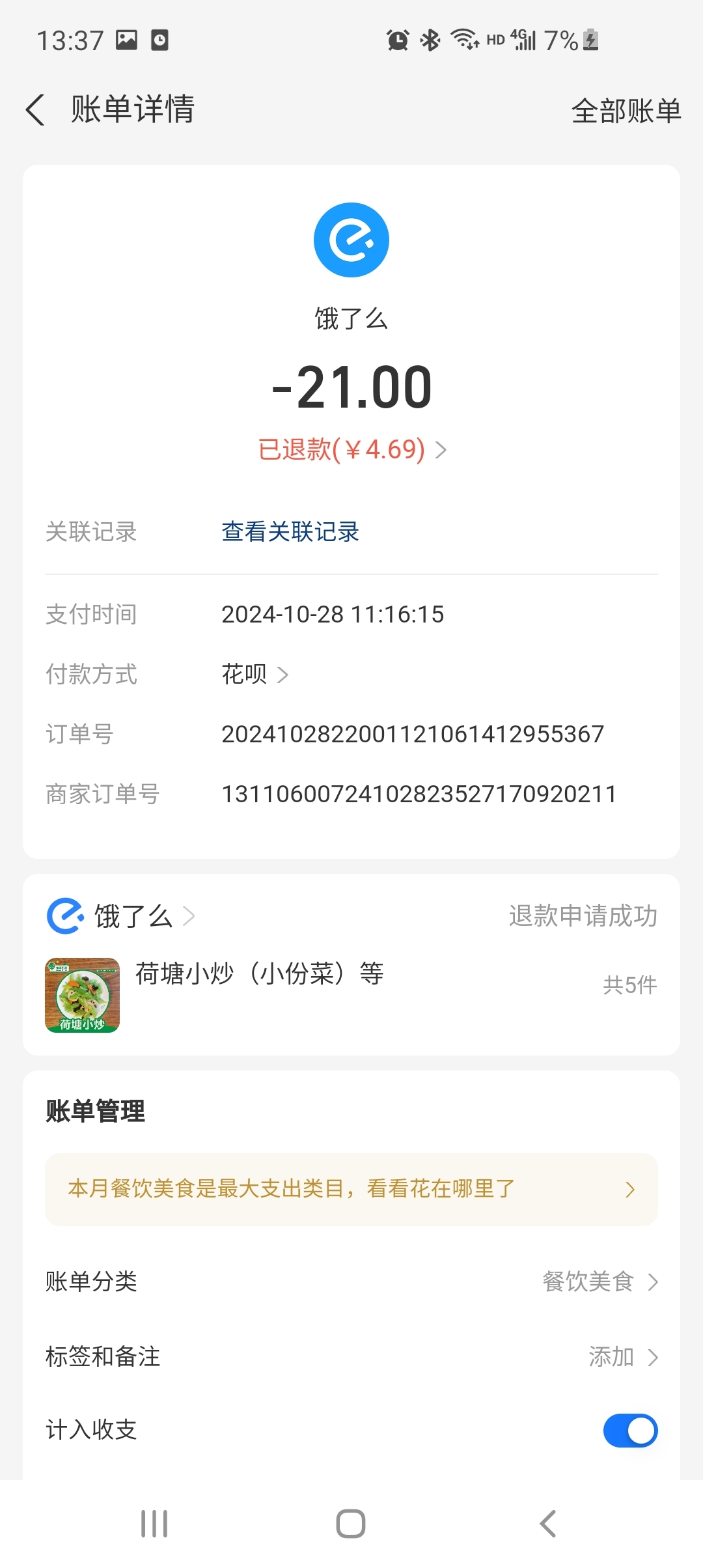Open the 本月餐饮美食 spending insight banner

click(351, 1189)
